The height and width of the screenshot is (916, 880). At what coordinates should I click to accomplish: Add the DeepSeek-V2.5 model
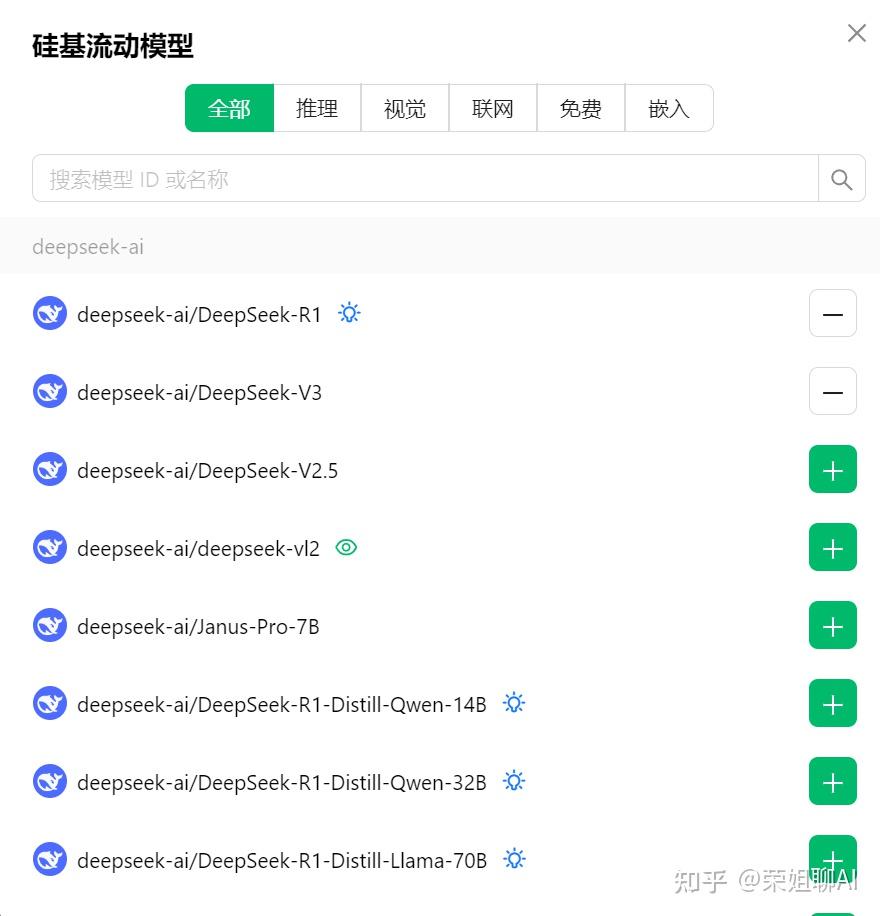point(832,470)
